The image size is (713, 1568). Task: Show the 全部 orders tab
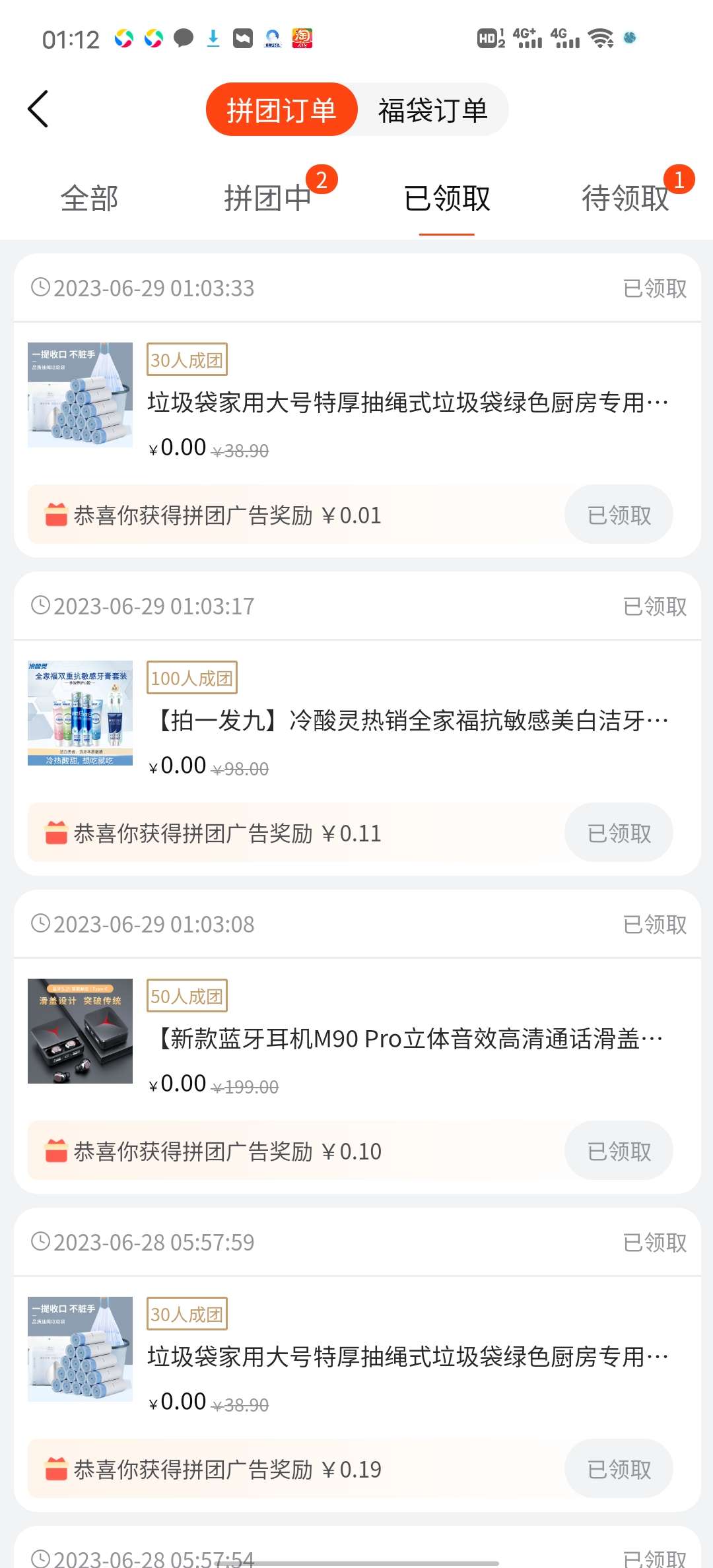89,199
